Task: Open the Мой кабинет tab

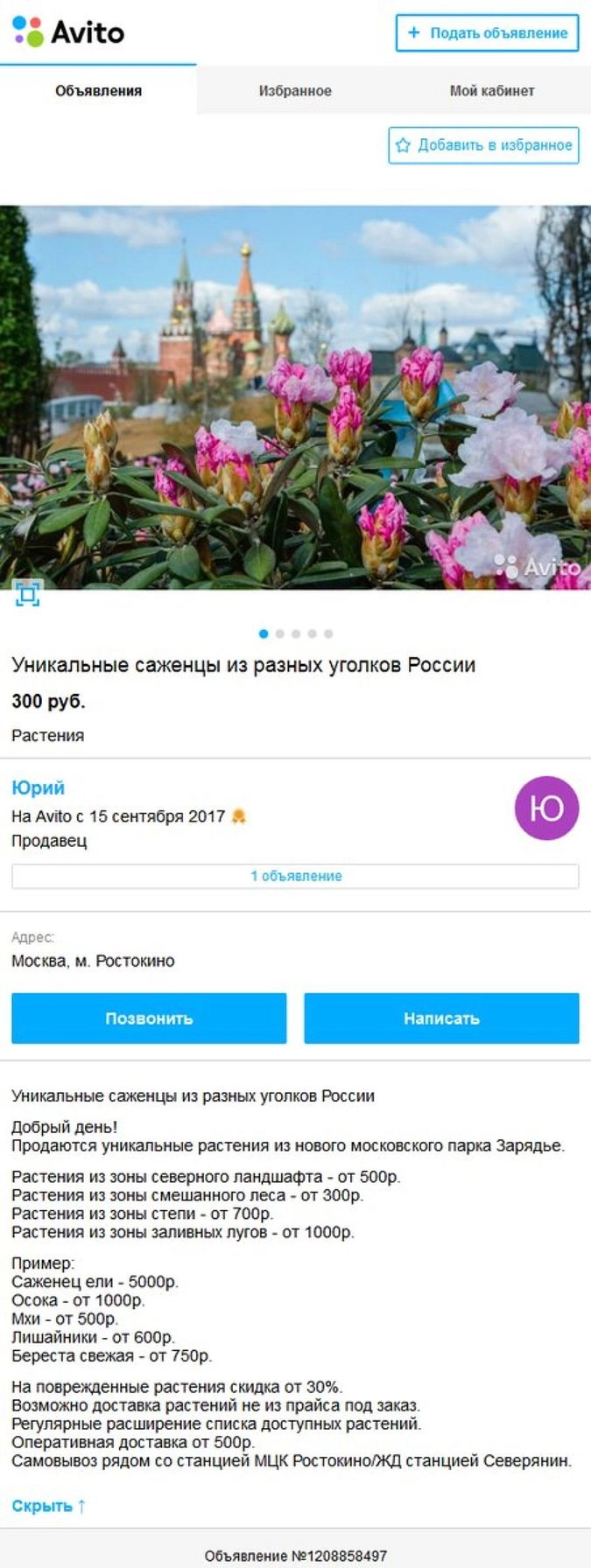Action: pos(491,91)
